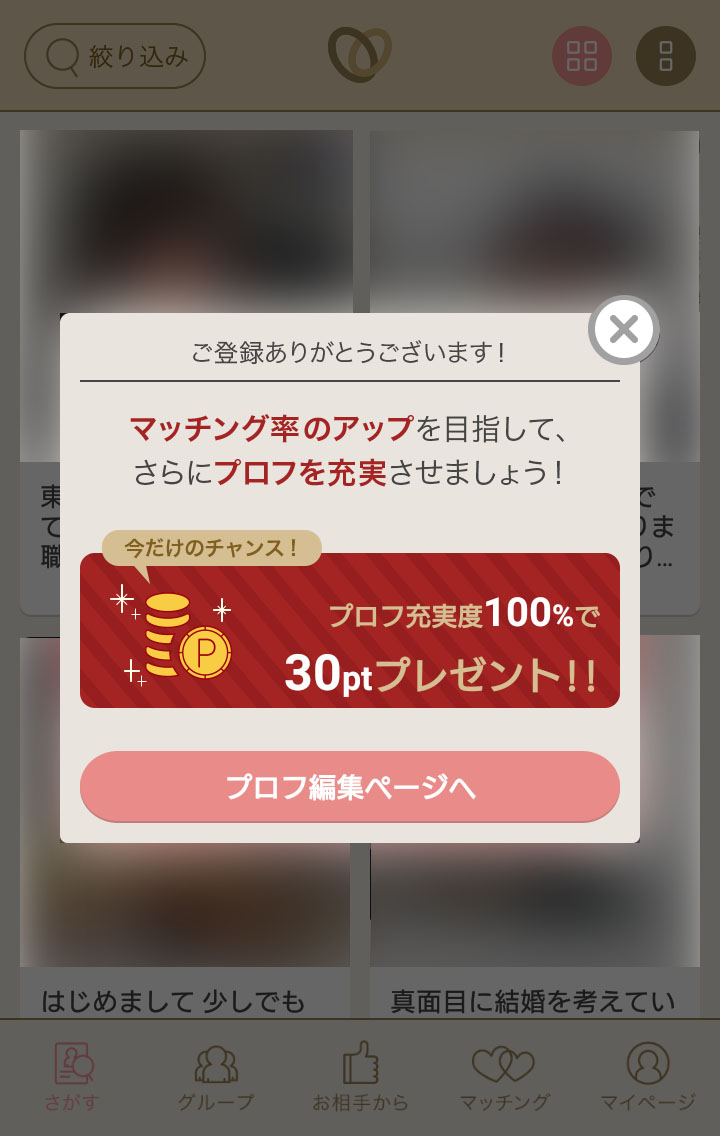Tap the 30pt present campaign banner
The height and width of the screenshot is (1136, 720).
coord(350,631)
